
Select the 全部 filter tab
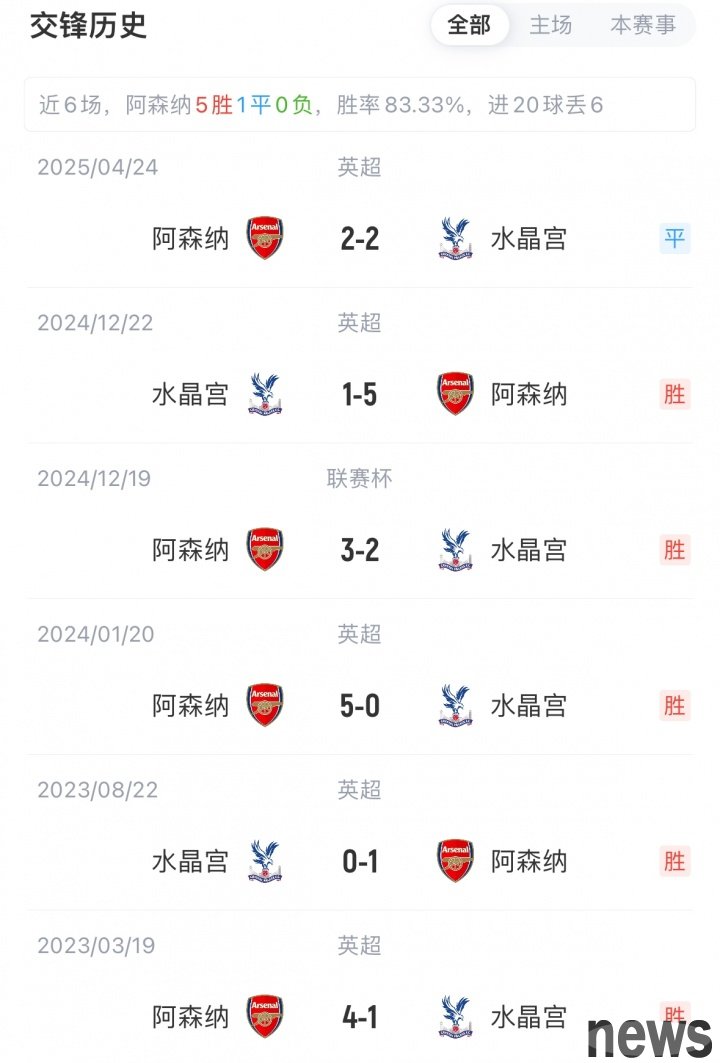coord(469,25)
